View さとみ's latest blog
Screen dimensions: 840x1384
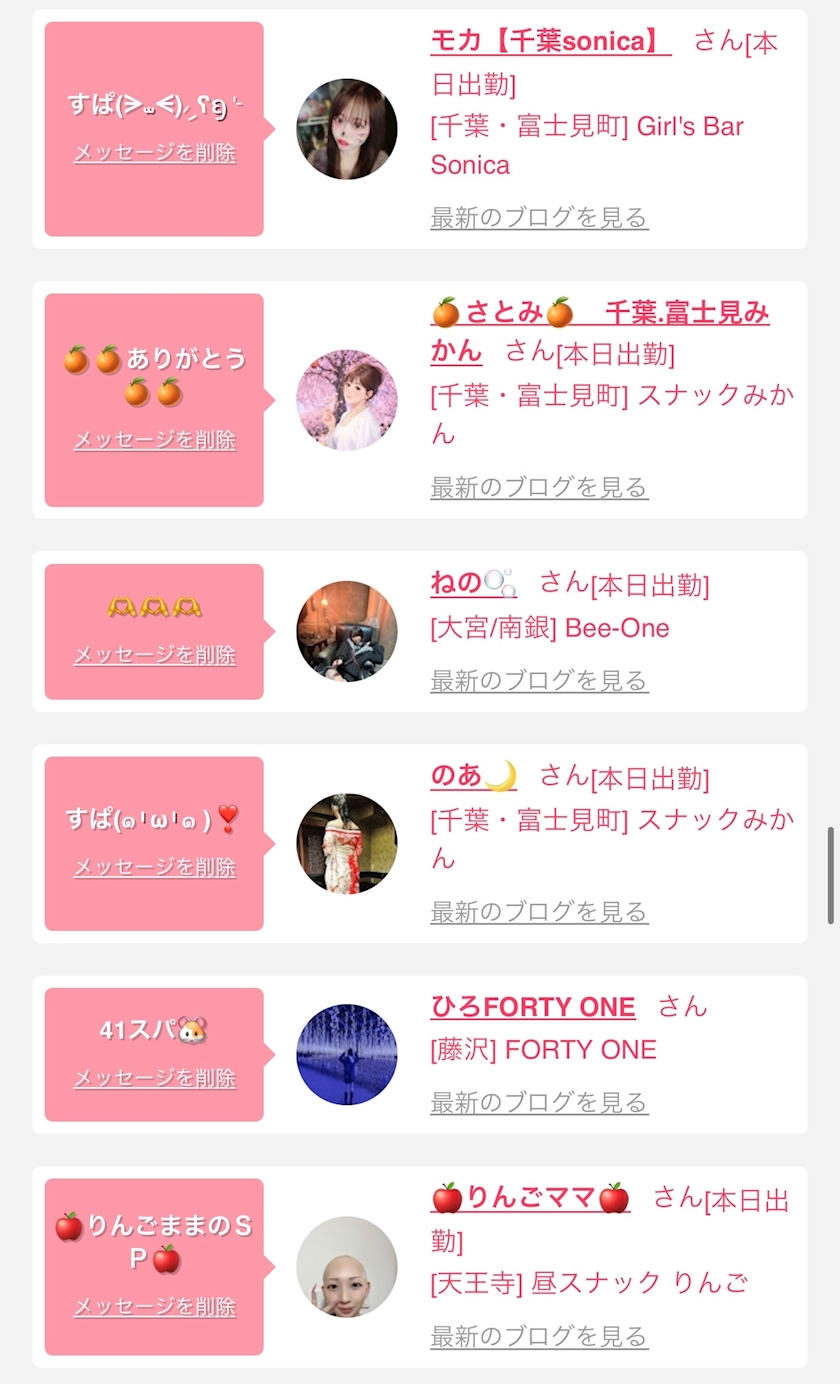tap(539, 488)
